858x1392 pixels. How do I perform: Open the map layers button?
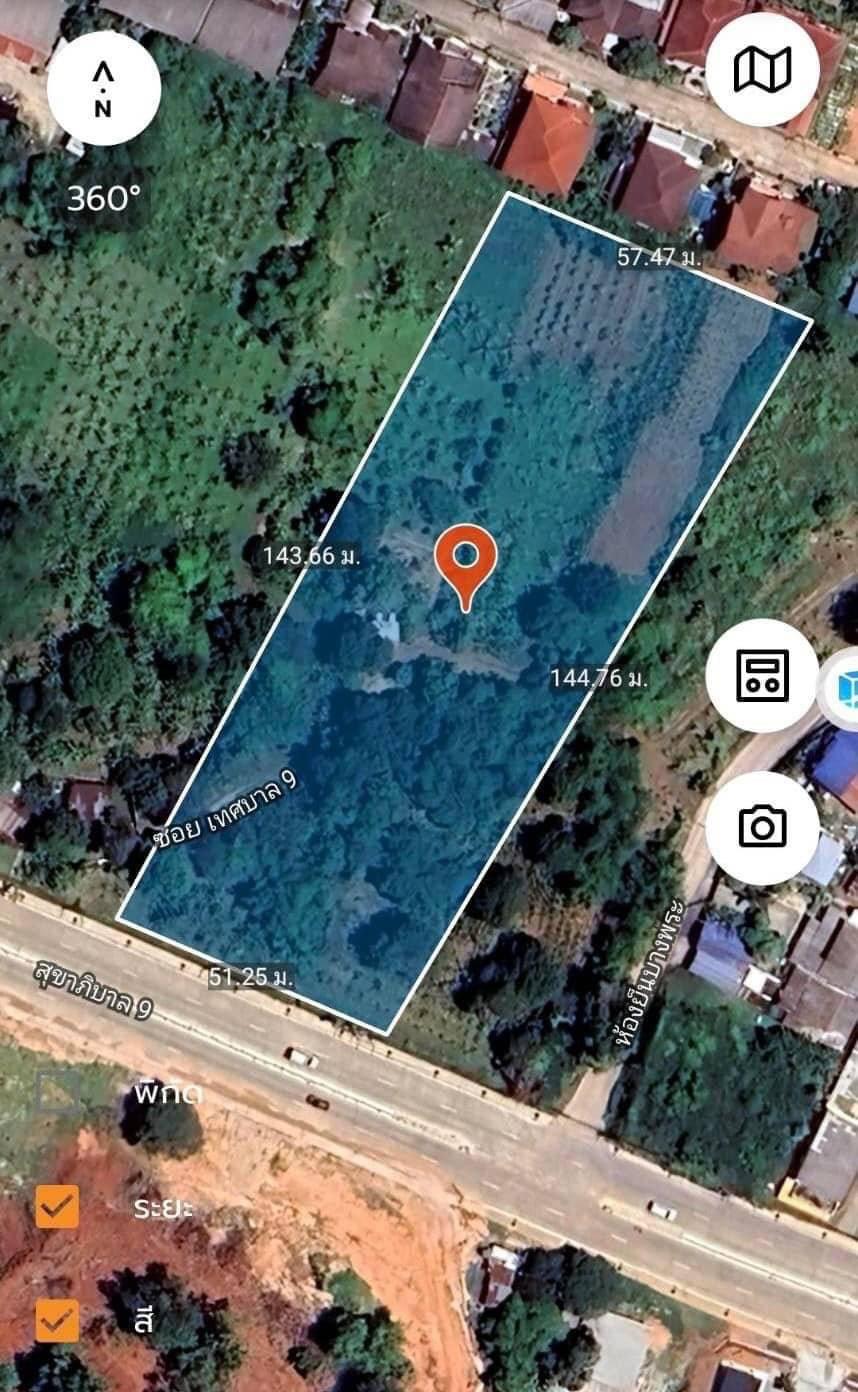(x=762, y=70)
